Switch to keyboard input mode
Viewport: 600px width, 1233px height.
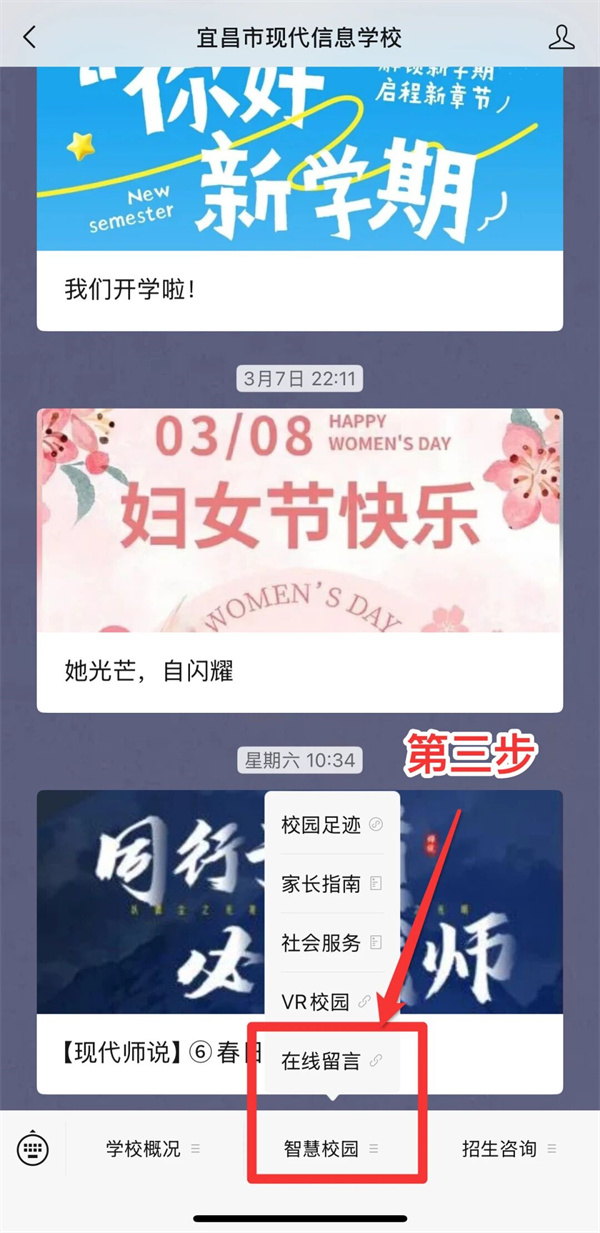[x=33, y=1148]
